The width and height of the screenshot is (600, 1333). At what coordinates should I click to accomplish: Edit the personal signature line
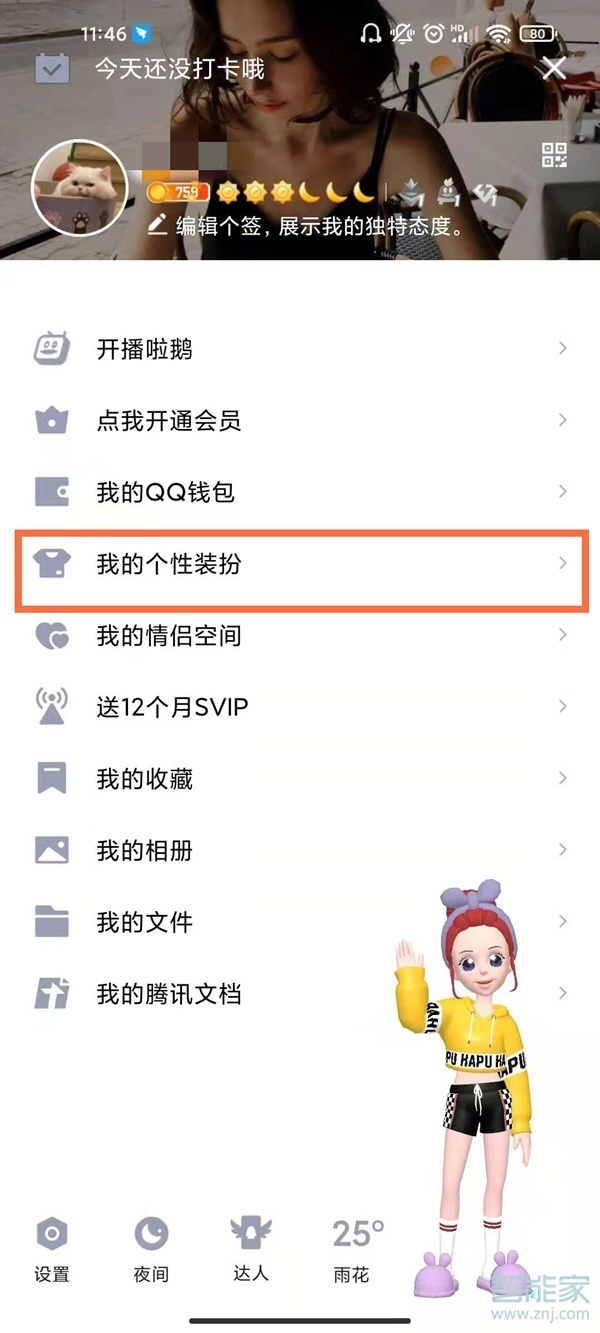[x=310, y=226]
